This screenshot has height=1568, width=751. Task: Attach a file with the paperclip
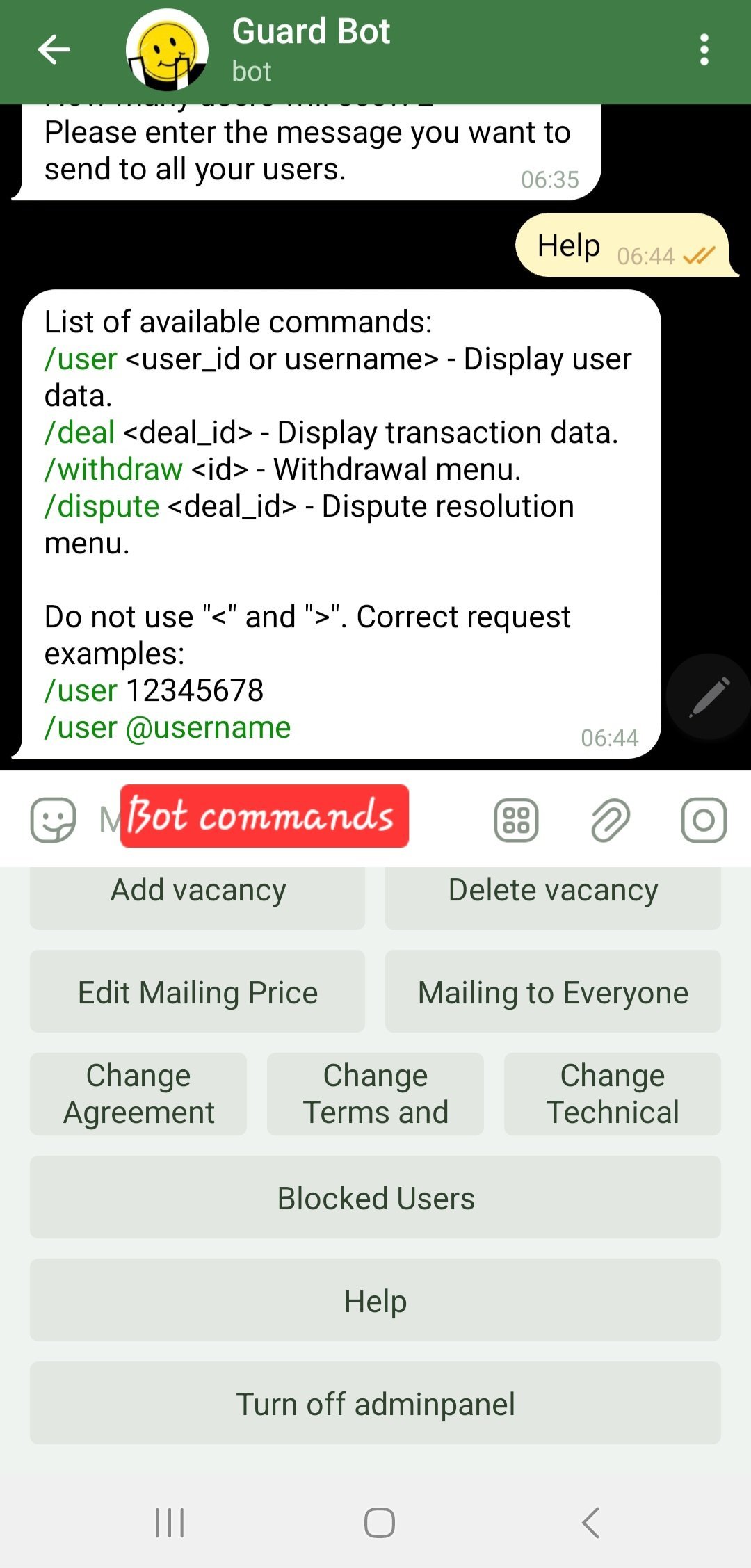coord(611,820)
